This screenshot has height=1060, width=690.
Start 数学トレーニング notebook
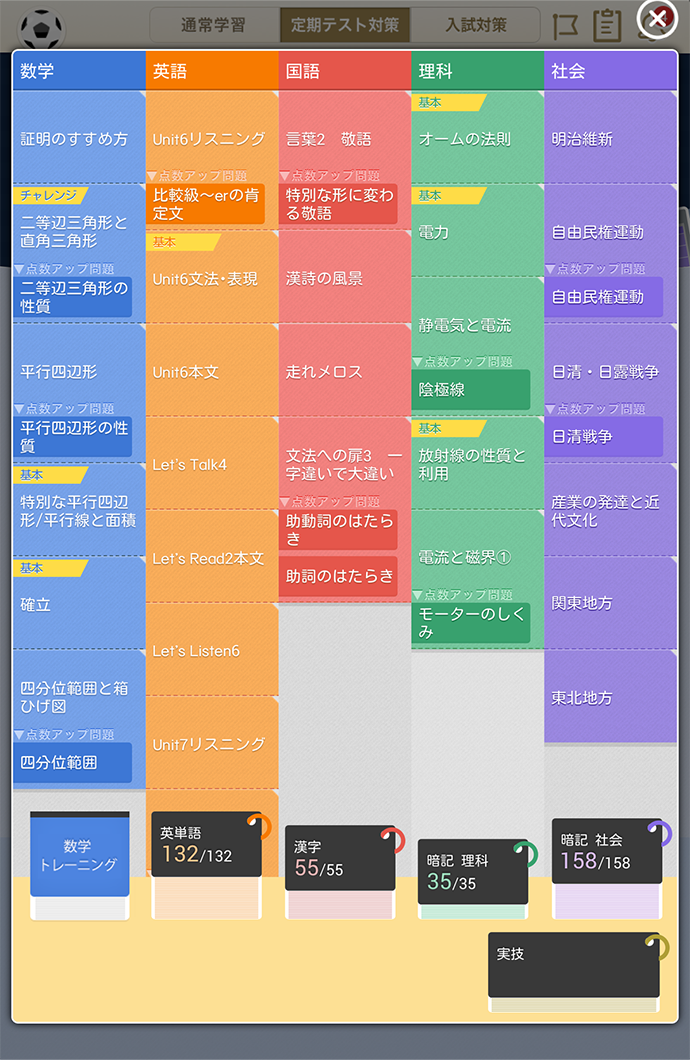(x=79, y=857)
